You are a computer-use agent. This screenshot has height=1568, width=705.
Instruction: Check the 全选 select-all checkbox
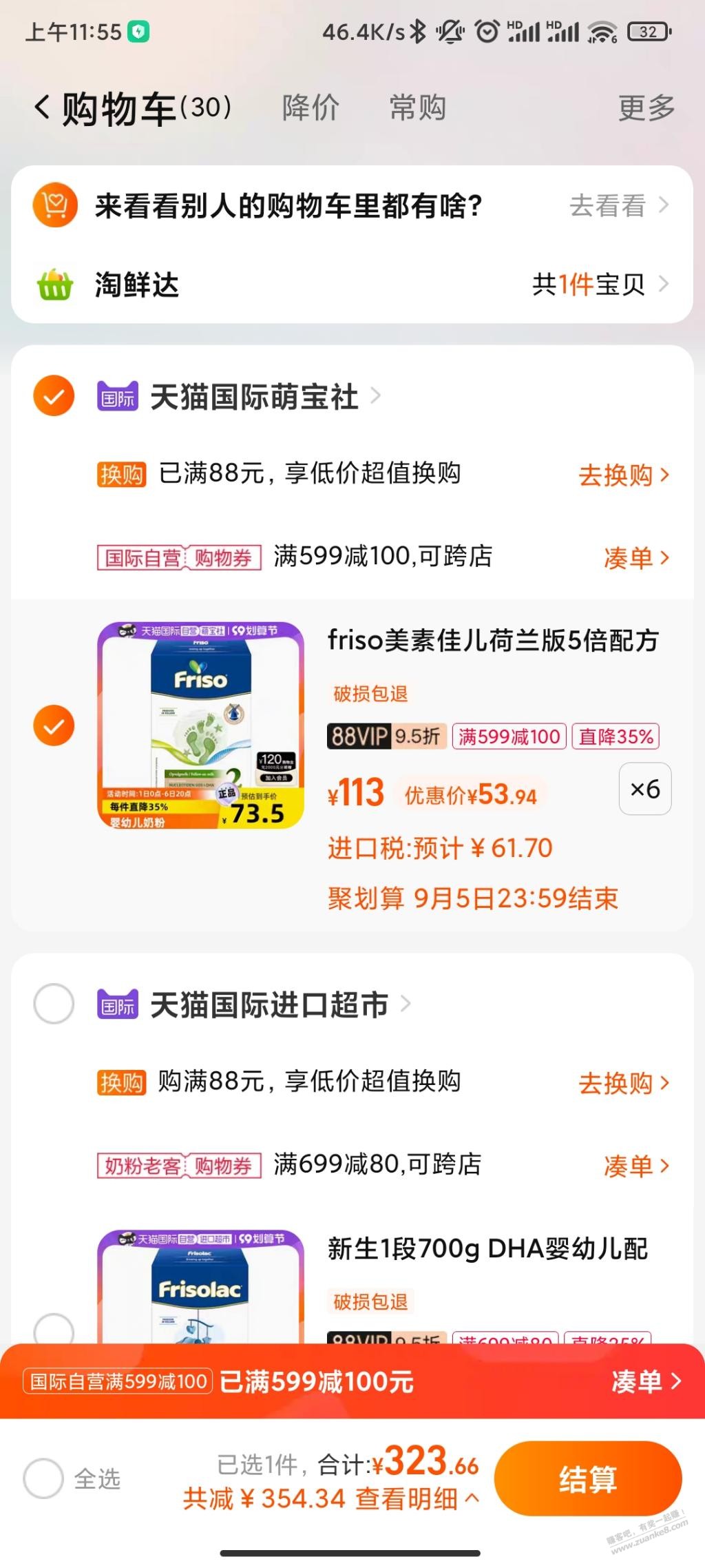coord(43,1478)
